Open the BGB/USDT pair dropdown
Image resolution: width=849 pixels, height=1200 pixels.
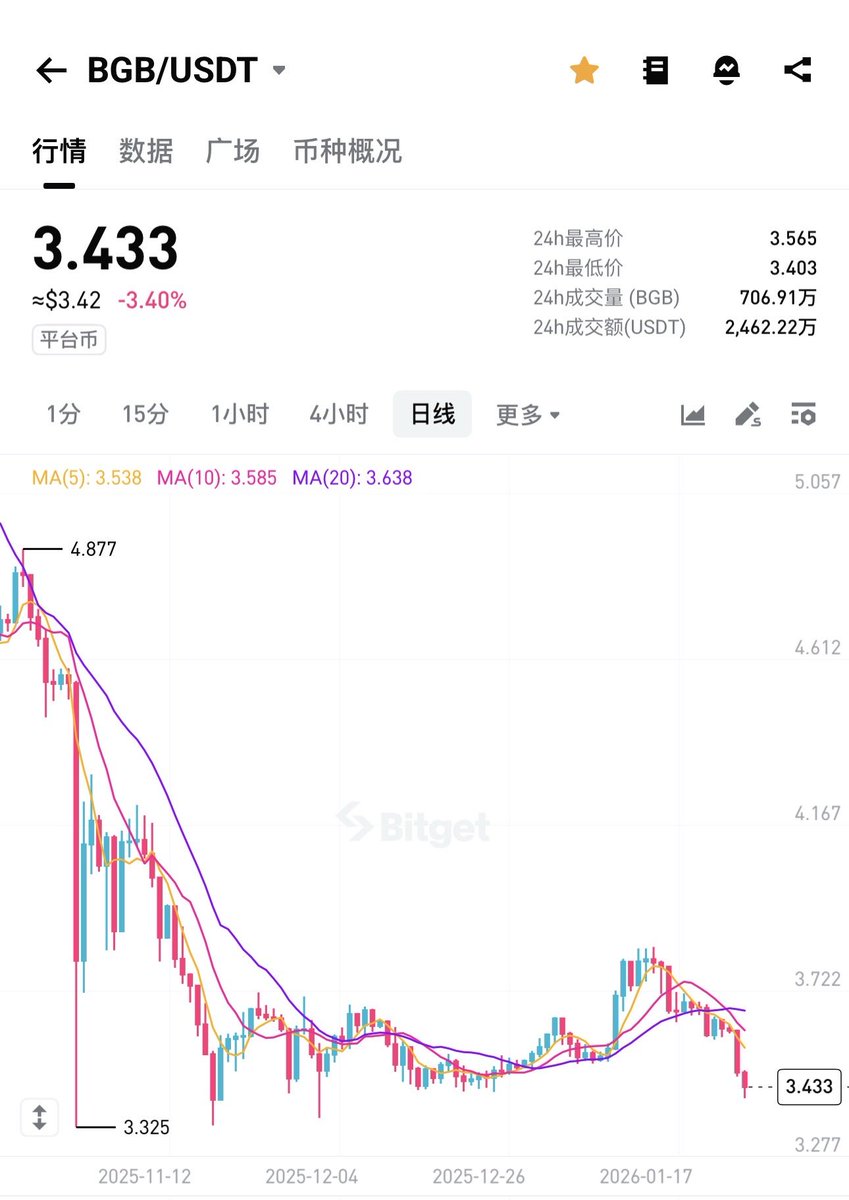coord(279,70)
